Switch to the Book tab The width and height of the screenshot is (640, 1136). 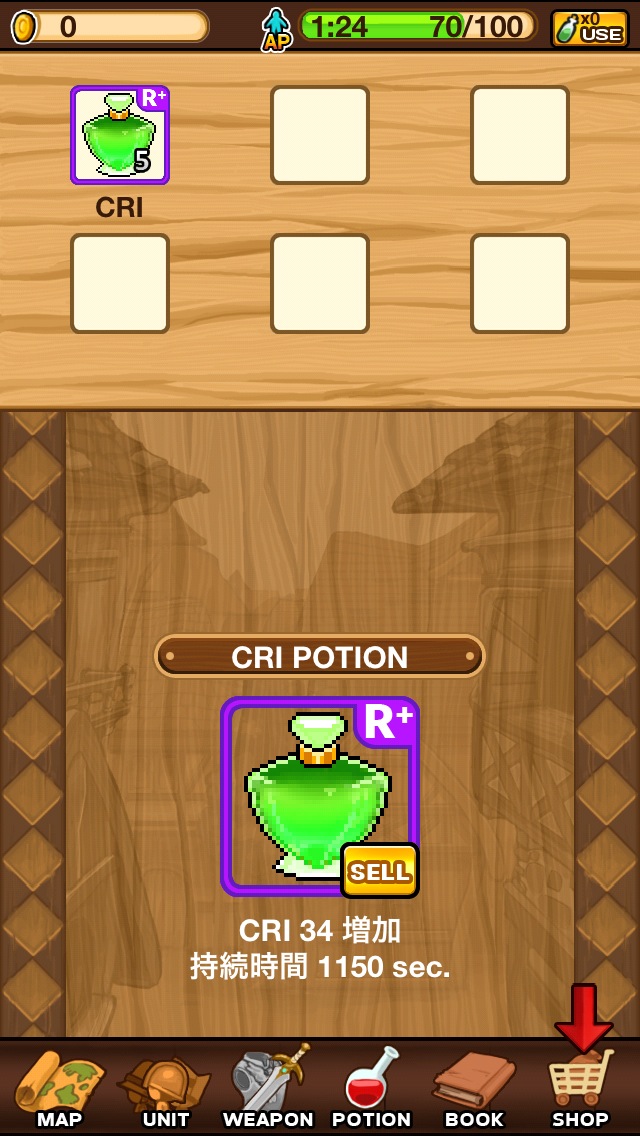point(474,1087)
